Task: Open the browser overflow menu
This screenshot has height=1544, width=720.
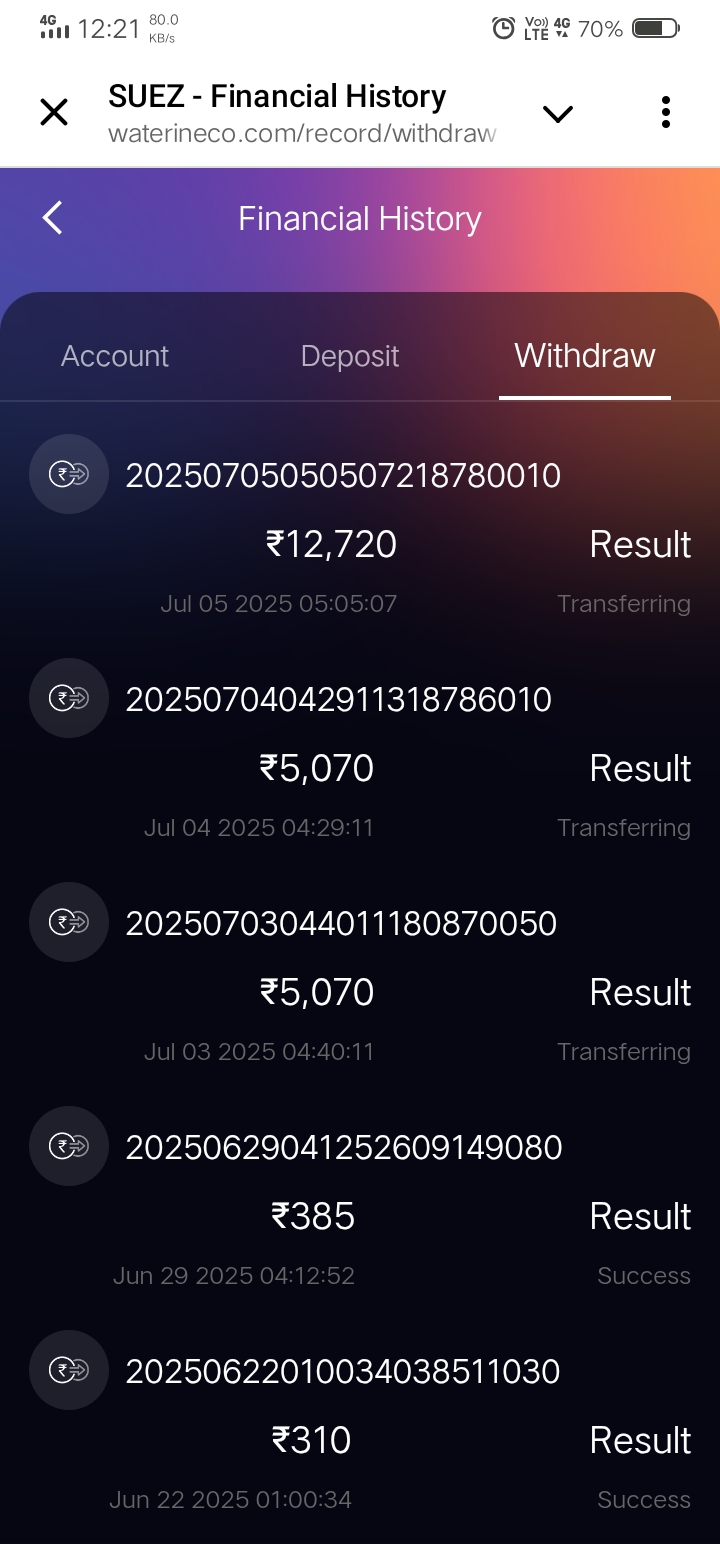Action: coord(665,113)
